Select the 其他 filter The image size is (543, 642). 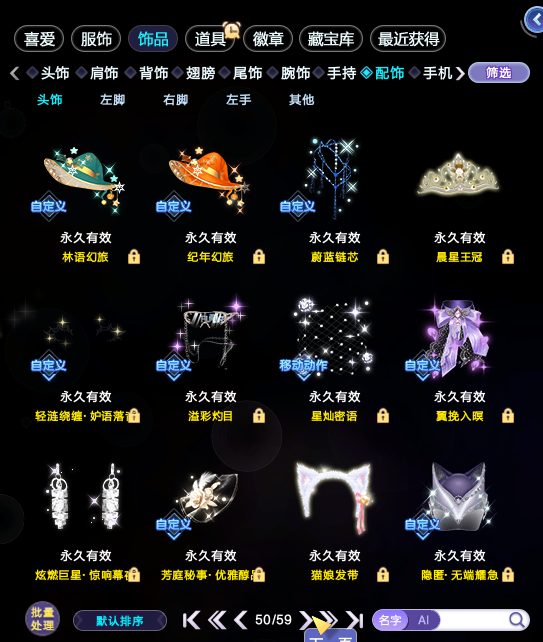click(301, 99)
